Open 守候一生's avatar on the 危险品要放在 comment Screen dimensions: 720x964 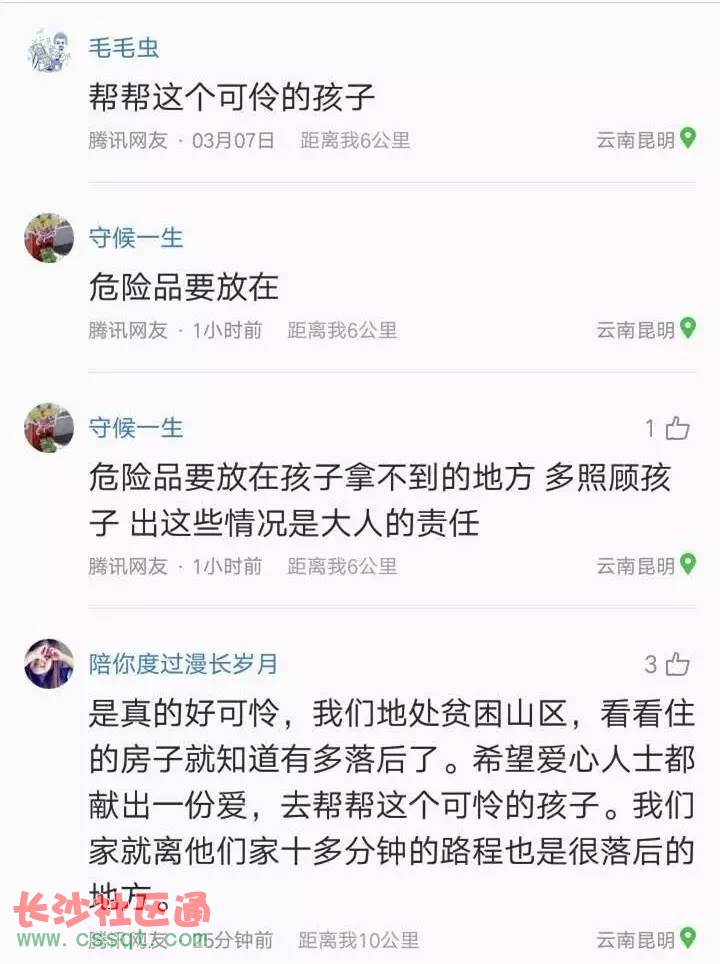(x=49, y=238)
